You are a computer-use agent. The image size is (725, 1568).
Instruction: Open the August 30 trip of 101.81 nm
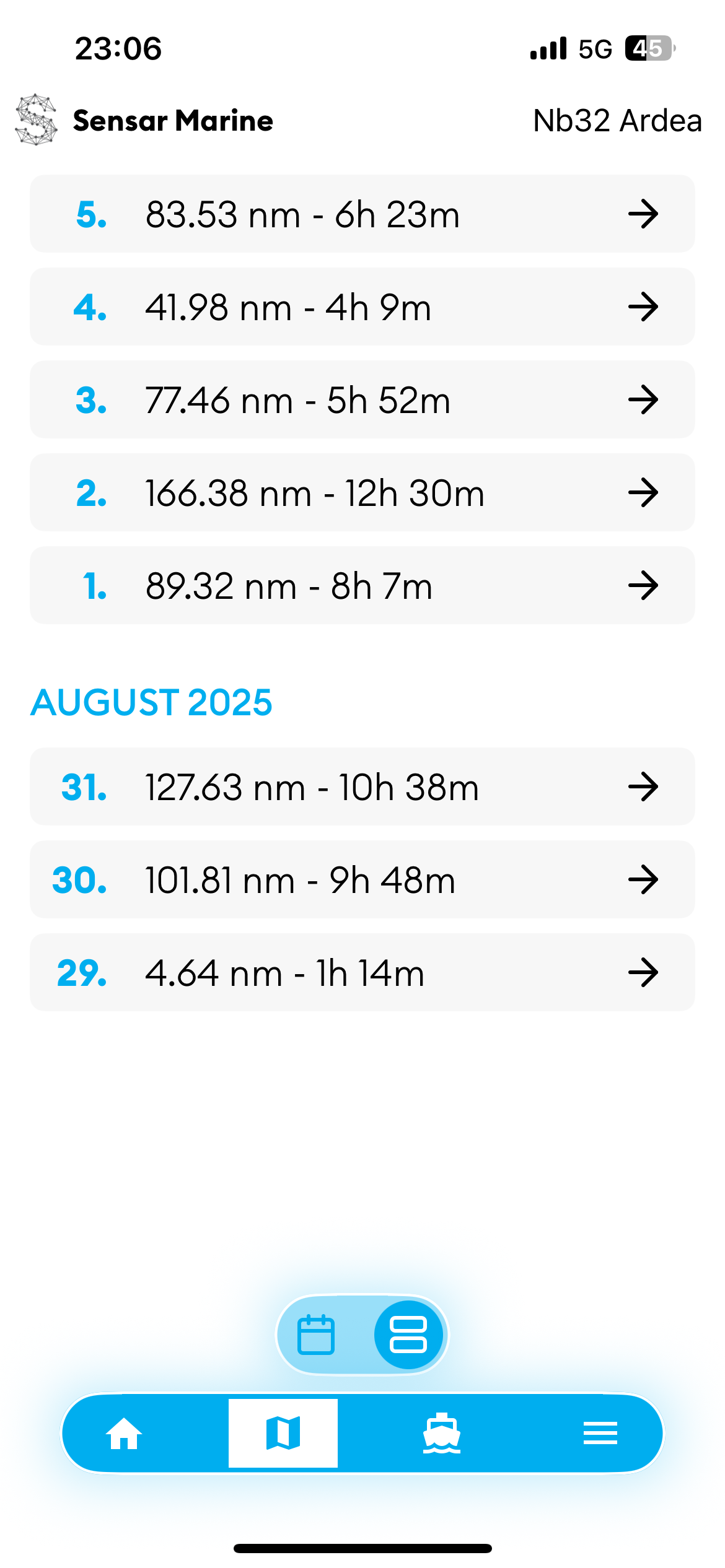[362, 879]
